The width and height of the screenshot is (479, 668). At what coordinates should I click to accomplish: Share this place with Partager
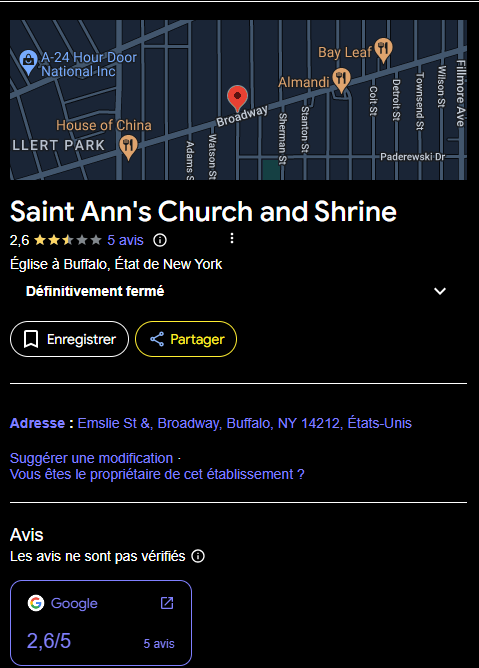pos(186,339)
